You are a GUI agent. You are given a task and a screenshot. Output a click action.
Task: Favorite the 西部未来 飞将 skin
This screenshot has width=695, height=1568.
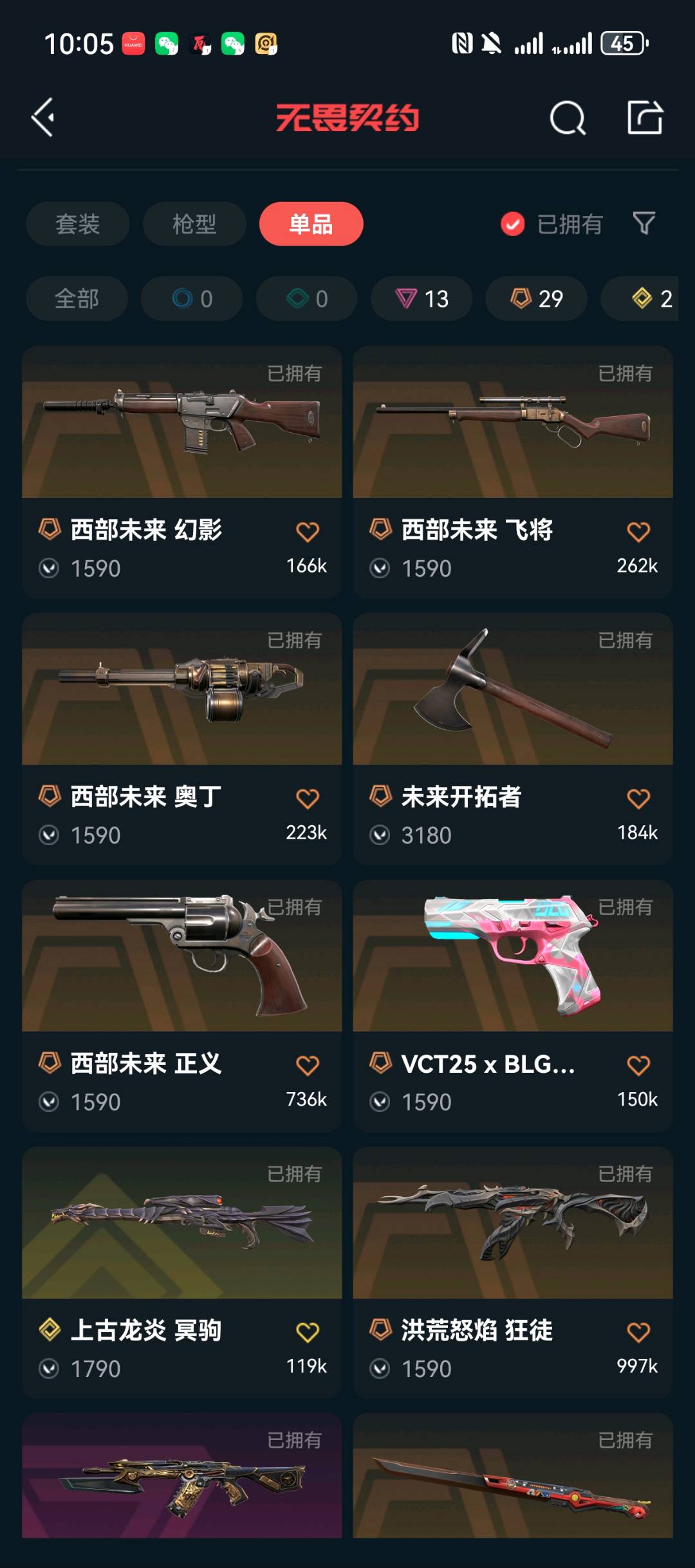tap(638, 532)
